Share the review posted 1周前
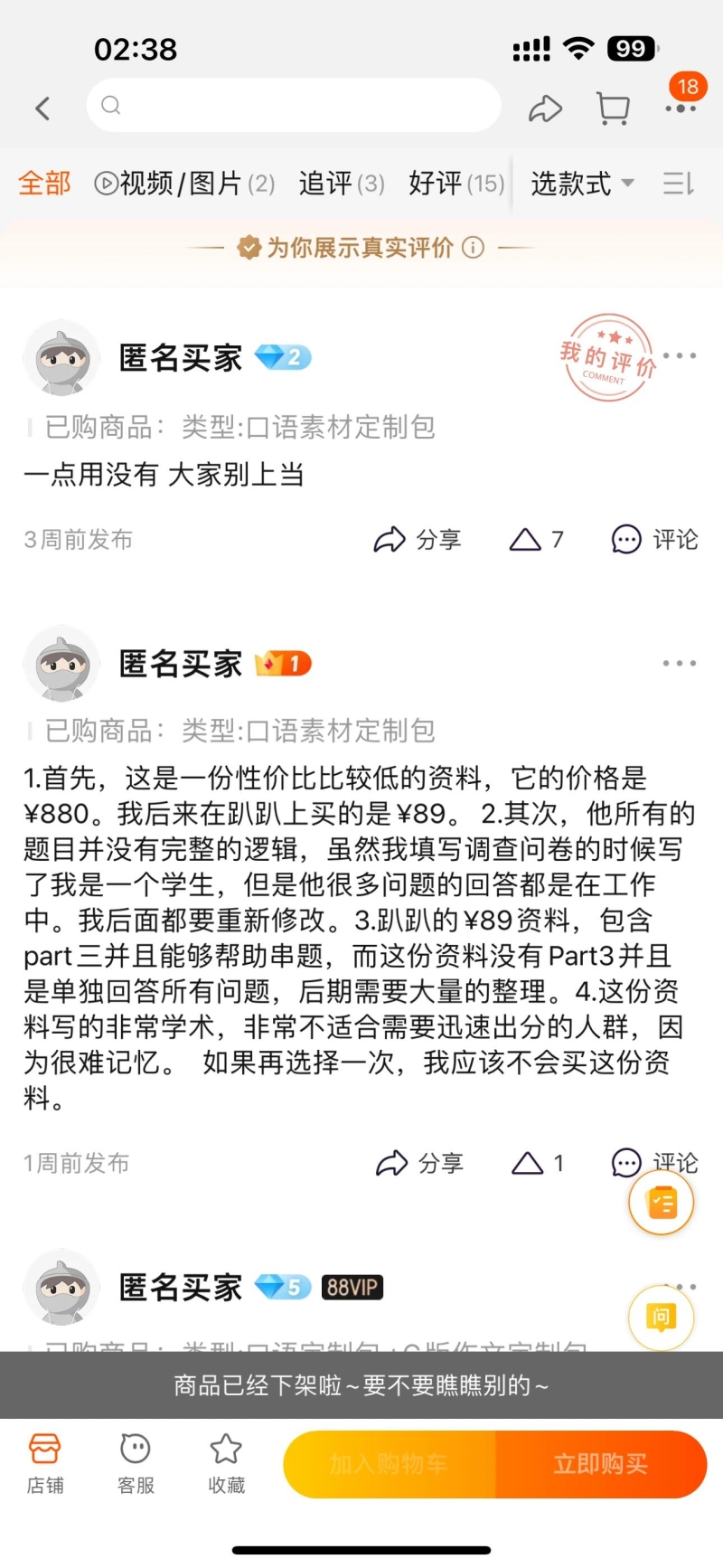The height and width of the screenshot is (1568, 723). (419, 1163)
